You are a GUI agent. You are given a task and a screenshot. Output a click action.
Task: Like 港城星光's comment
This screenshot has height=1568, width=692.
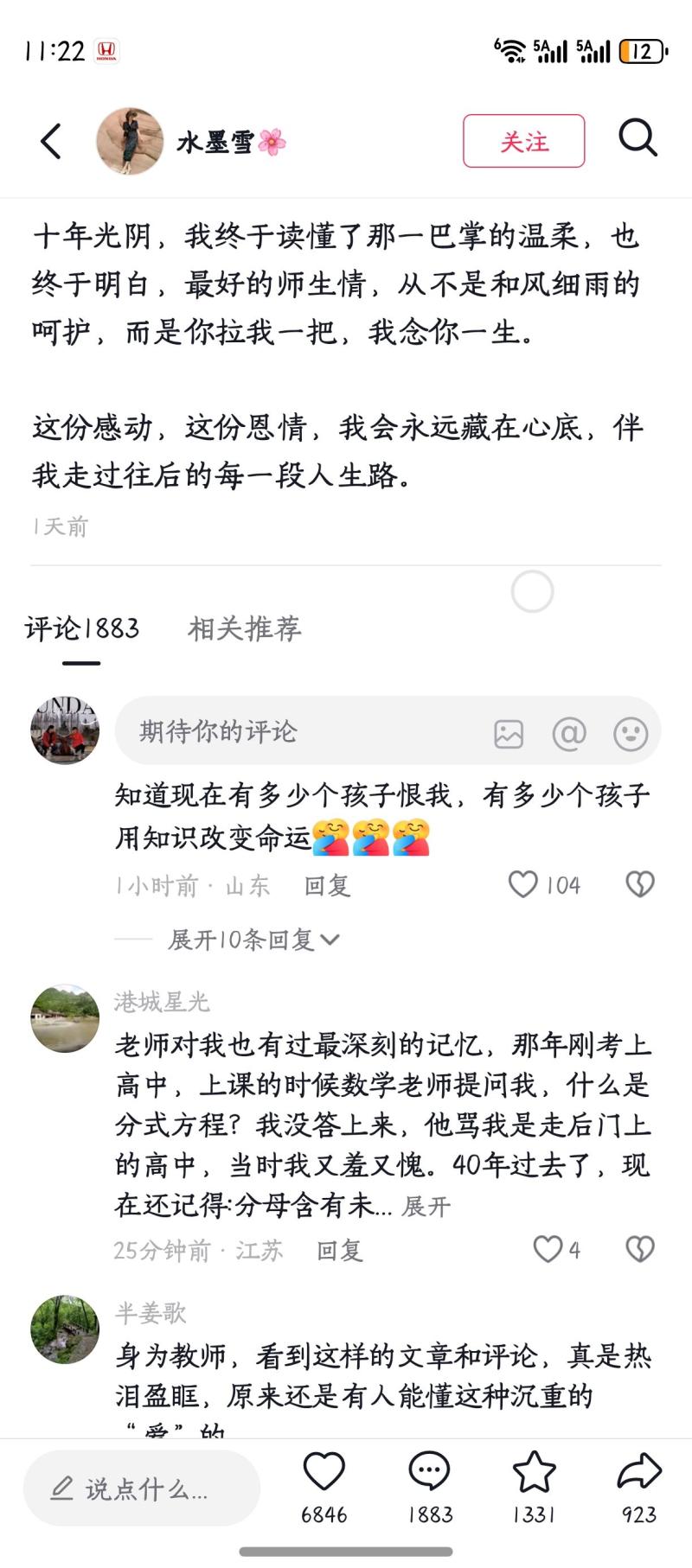pyautogui.click(x=548, y=1249)
